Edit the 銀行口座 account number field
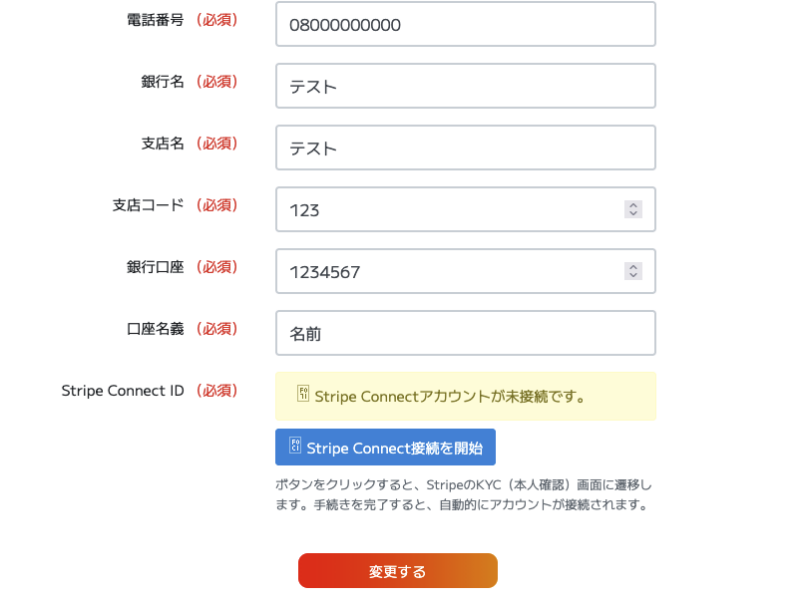This screenshot has height=605, width=800. pos(450,271)
